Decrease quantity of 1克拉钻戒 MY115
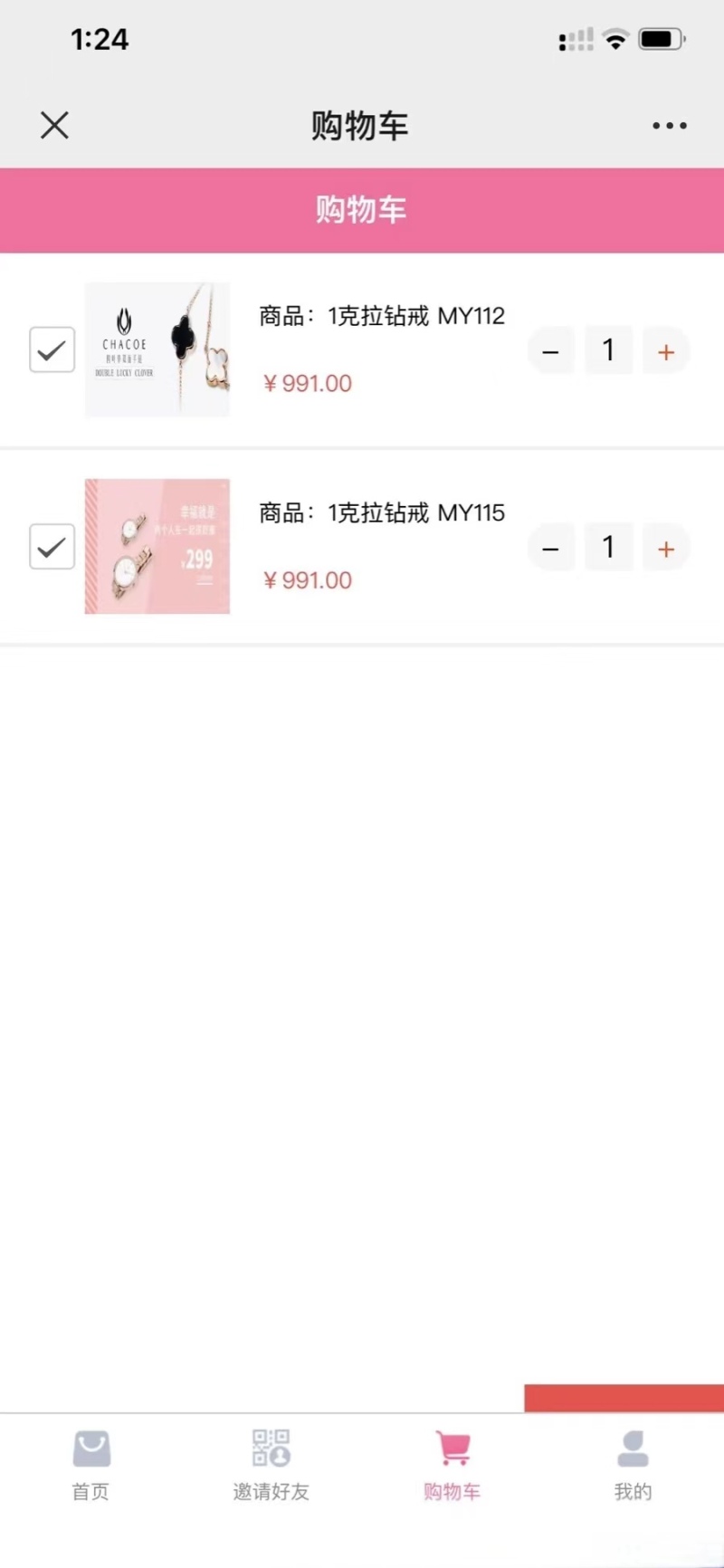724x1568 pixels. tap(550, 549)
